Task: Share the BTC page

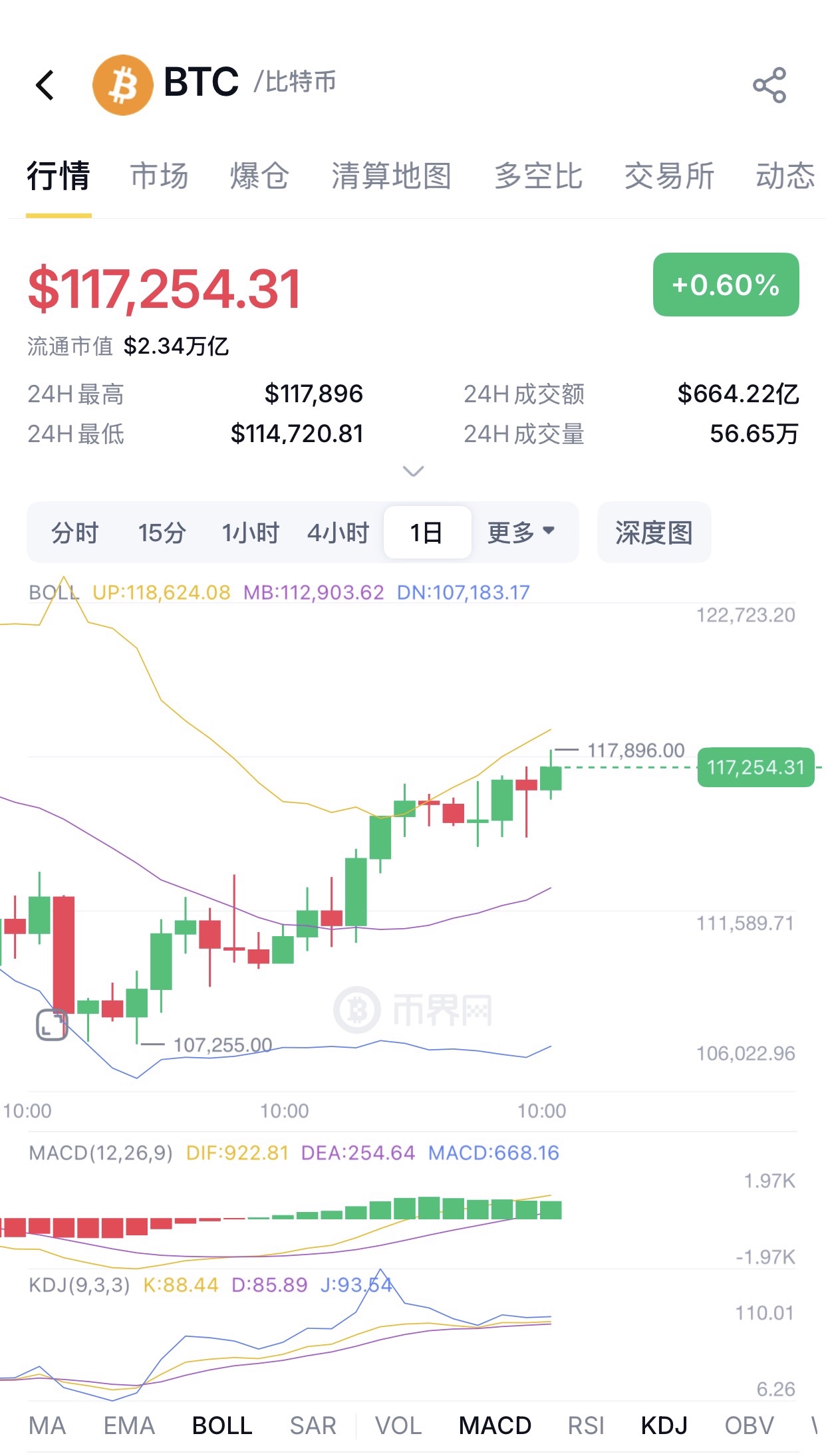Action: [769, 85]
